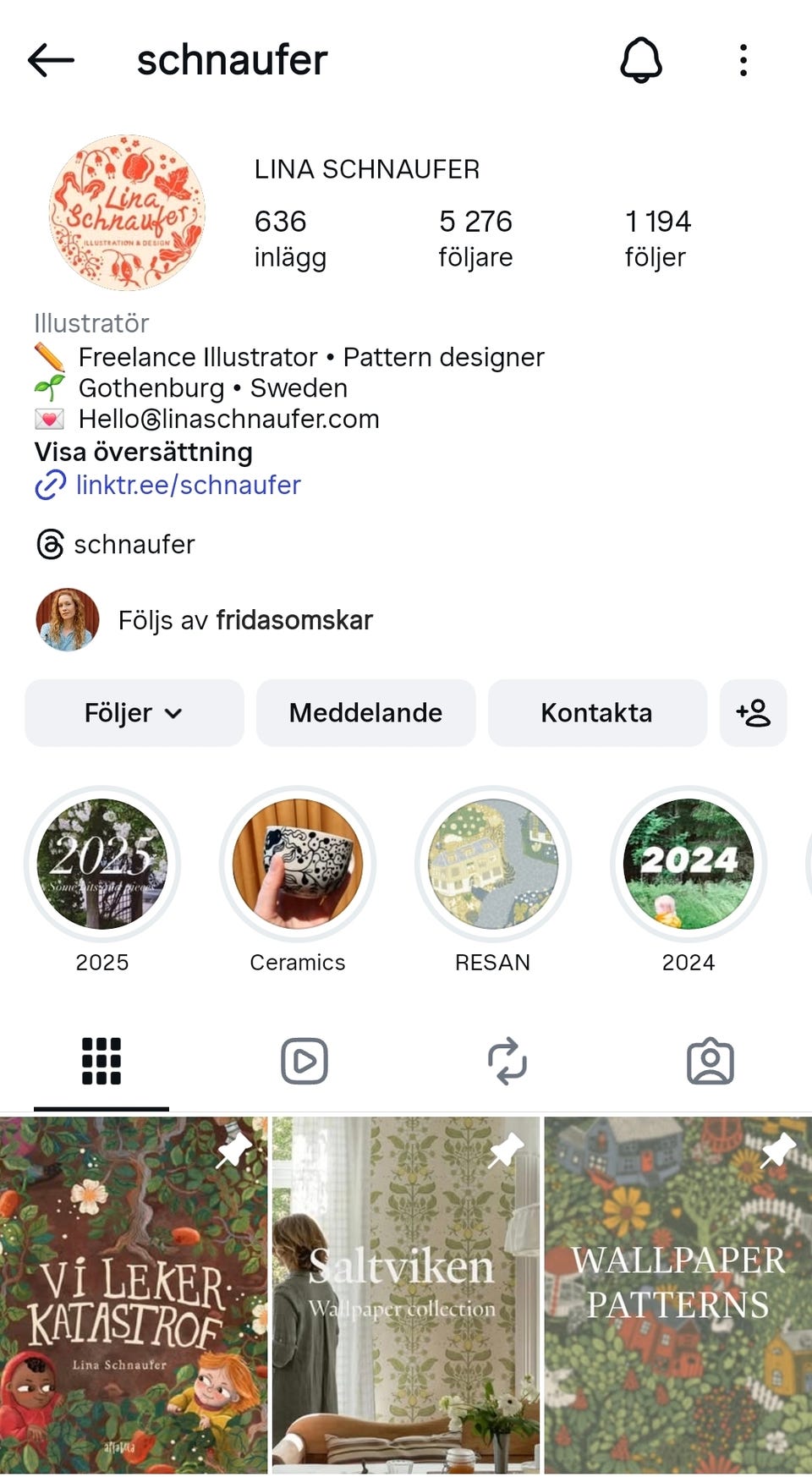Open the pinned Saltviken wallpaper post
This screenshot has width=812, height=1477.
(405, 1294)
